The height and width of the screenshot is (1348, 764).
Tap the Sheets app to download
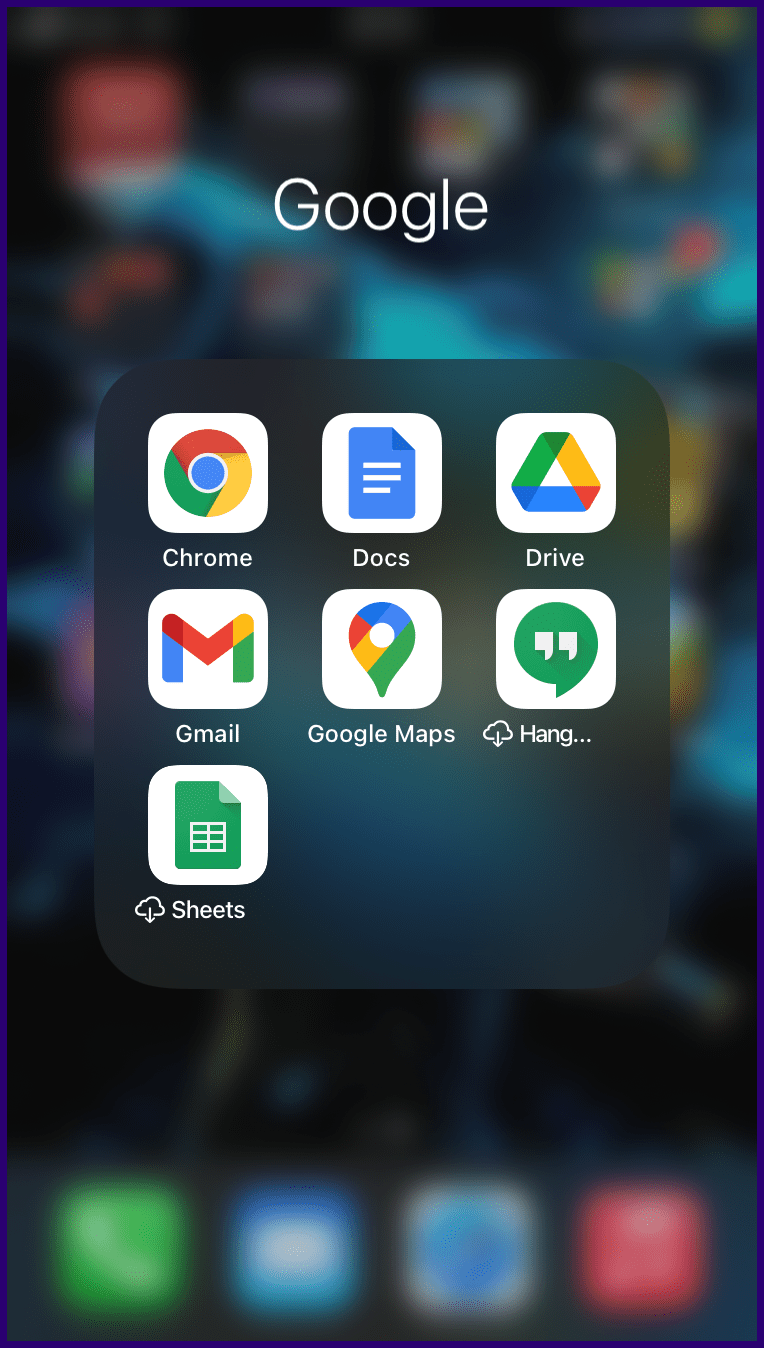[208, 825]
